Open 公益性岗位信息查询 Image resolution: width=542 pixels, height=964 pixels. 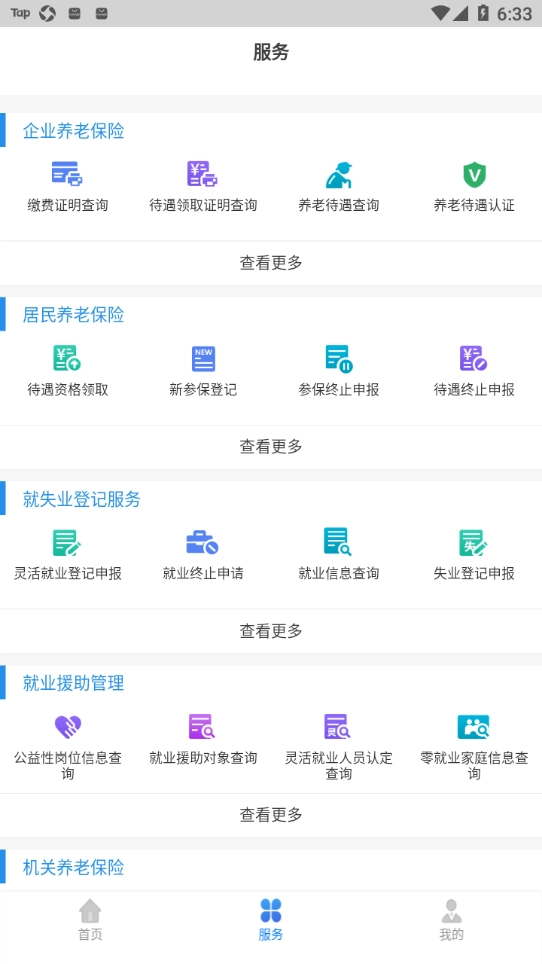[68, 746]
